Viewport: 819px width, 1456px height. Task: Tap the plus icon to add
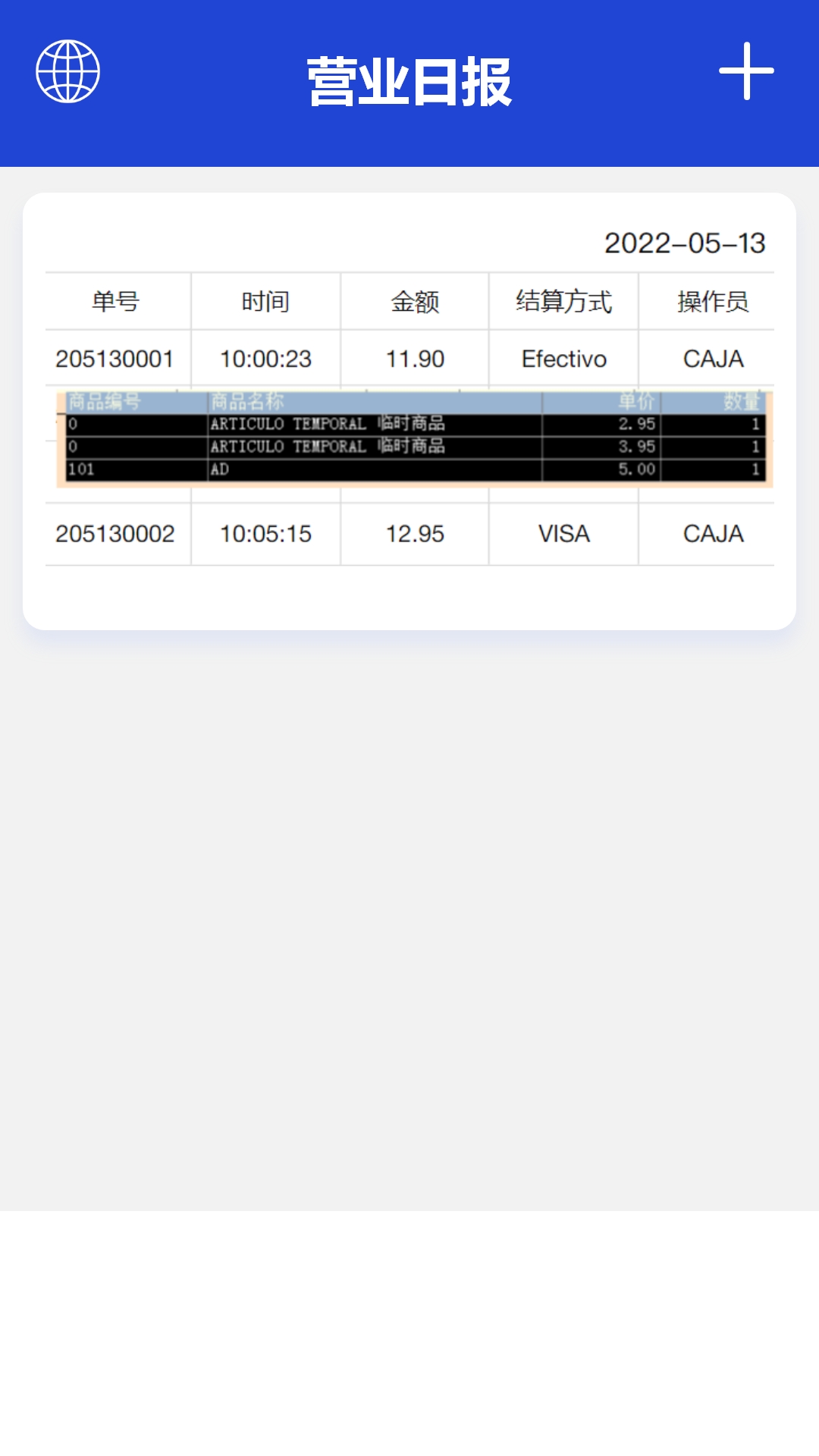[x=746, y=71]
